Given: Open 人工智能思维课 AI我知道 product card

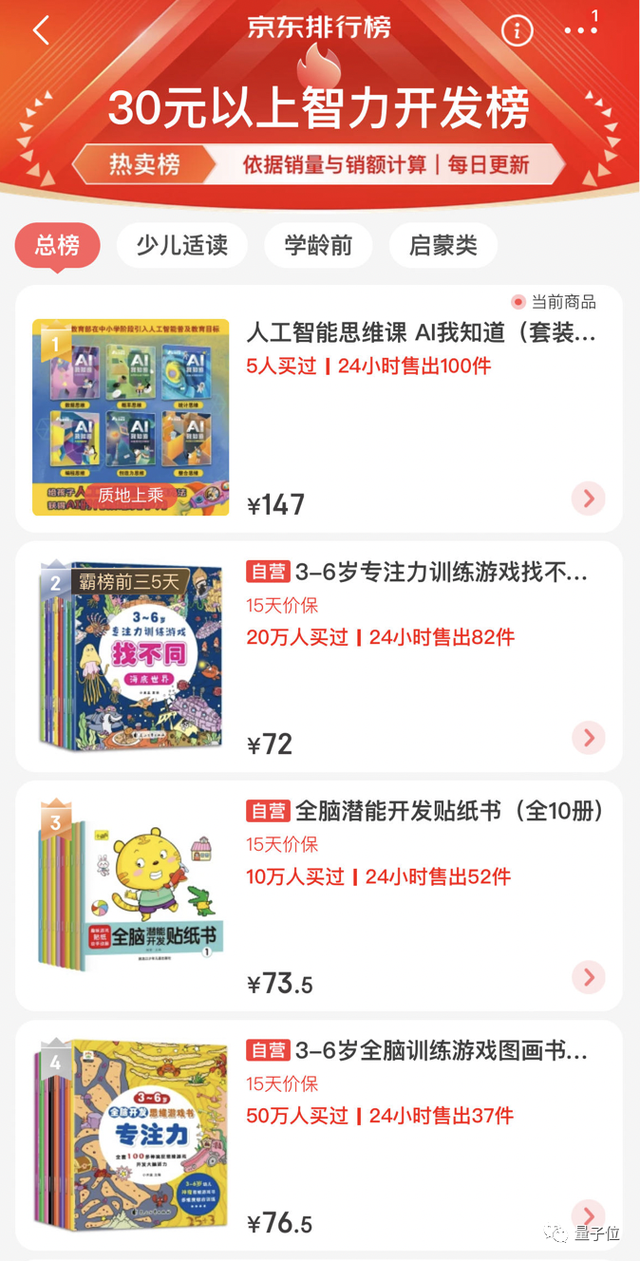Looking at the screenshot, I should click(x=420, y=333).
